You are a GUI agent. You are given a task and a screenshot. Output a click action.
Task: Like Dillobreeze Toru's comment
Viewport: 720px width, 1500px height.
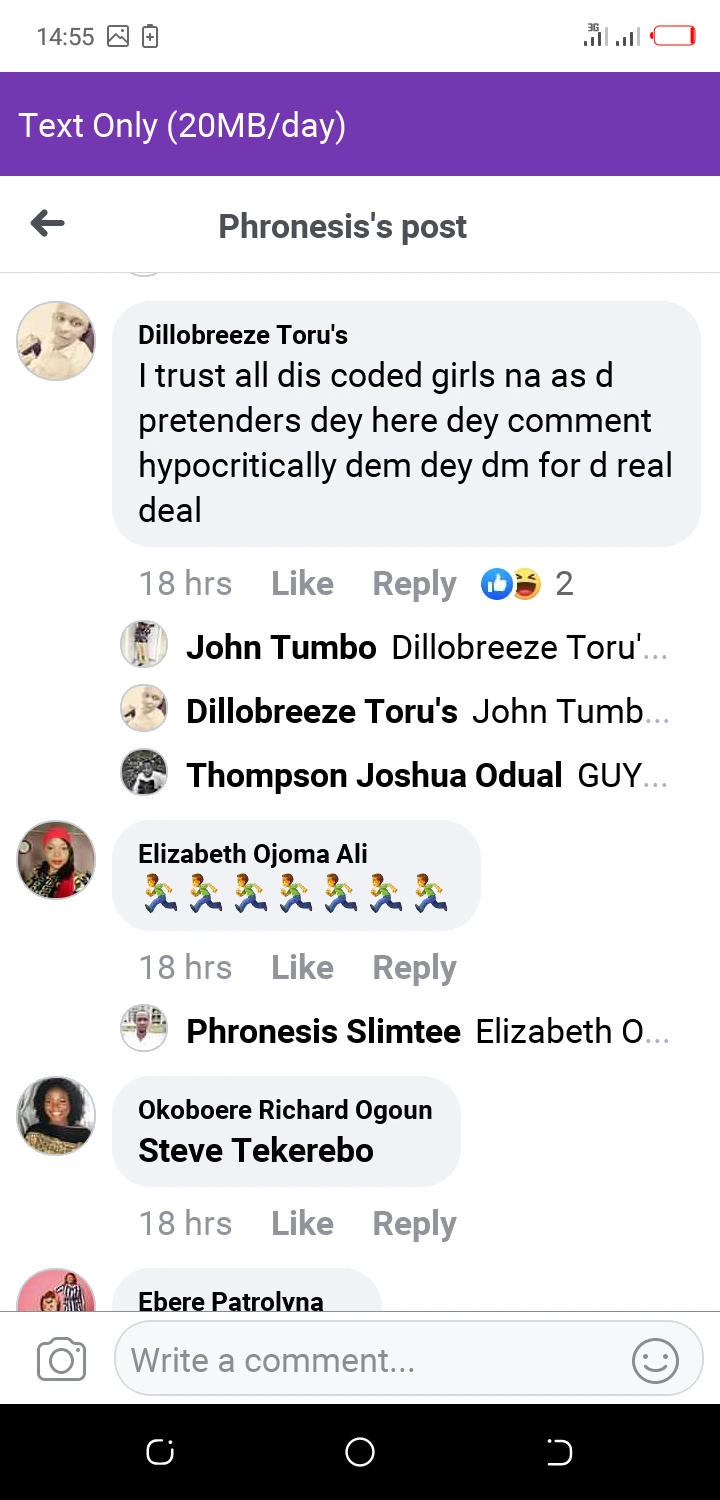coord(302,583)
